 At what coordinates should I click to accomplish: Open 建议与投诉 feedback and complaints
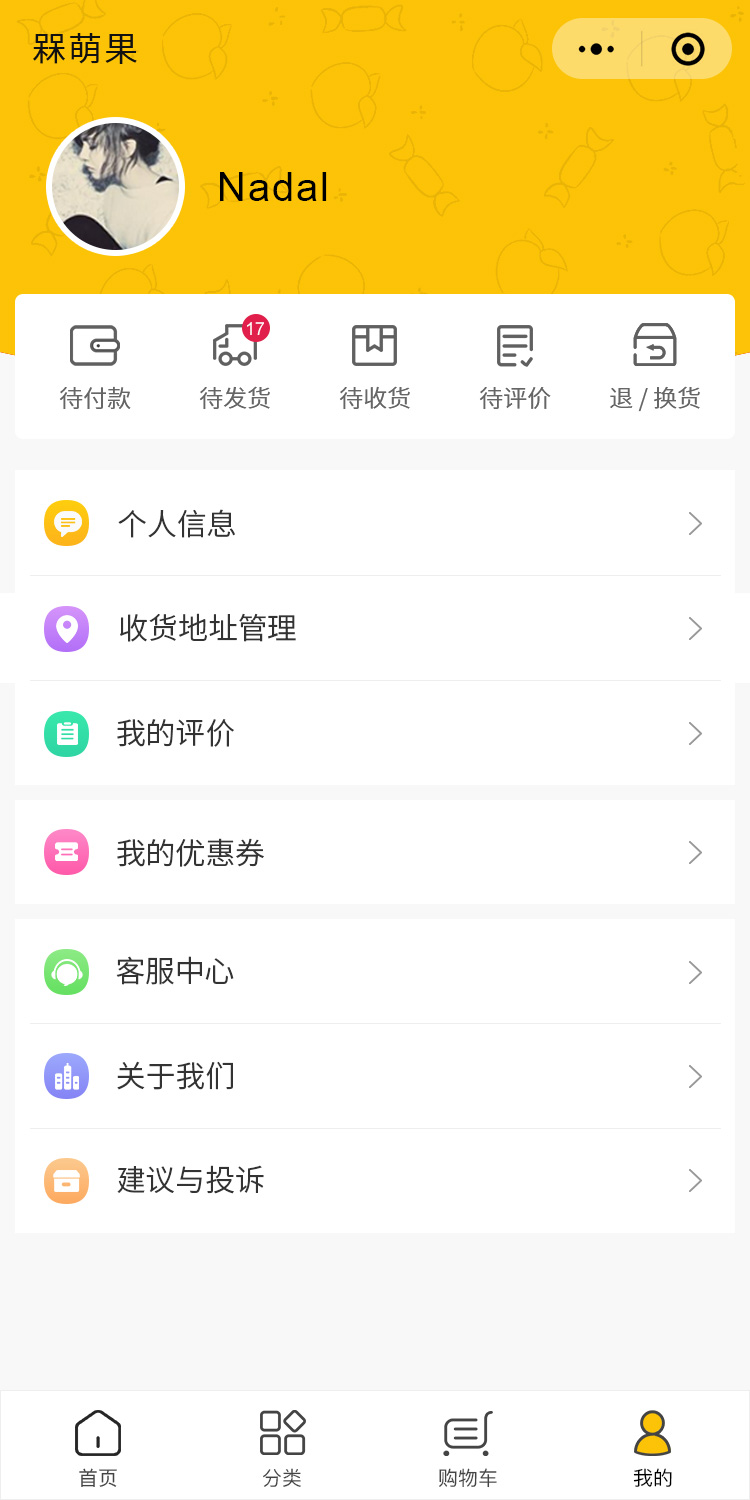[x=375, y=1180]
